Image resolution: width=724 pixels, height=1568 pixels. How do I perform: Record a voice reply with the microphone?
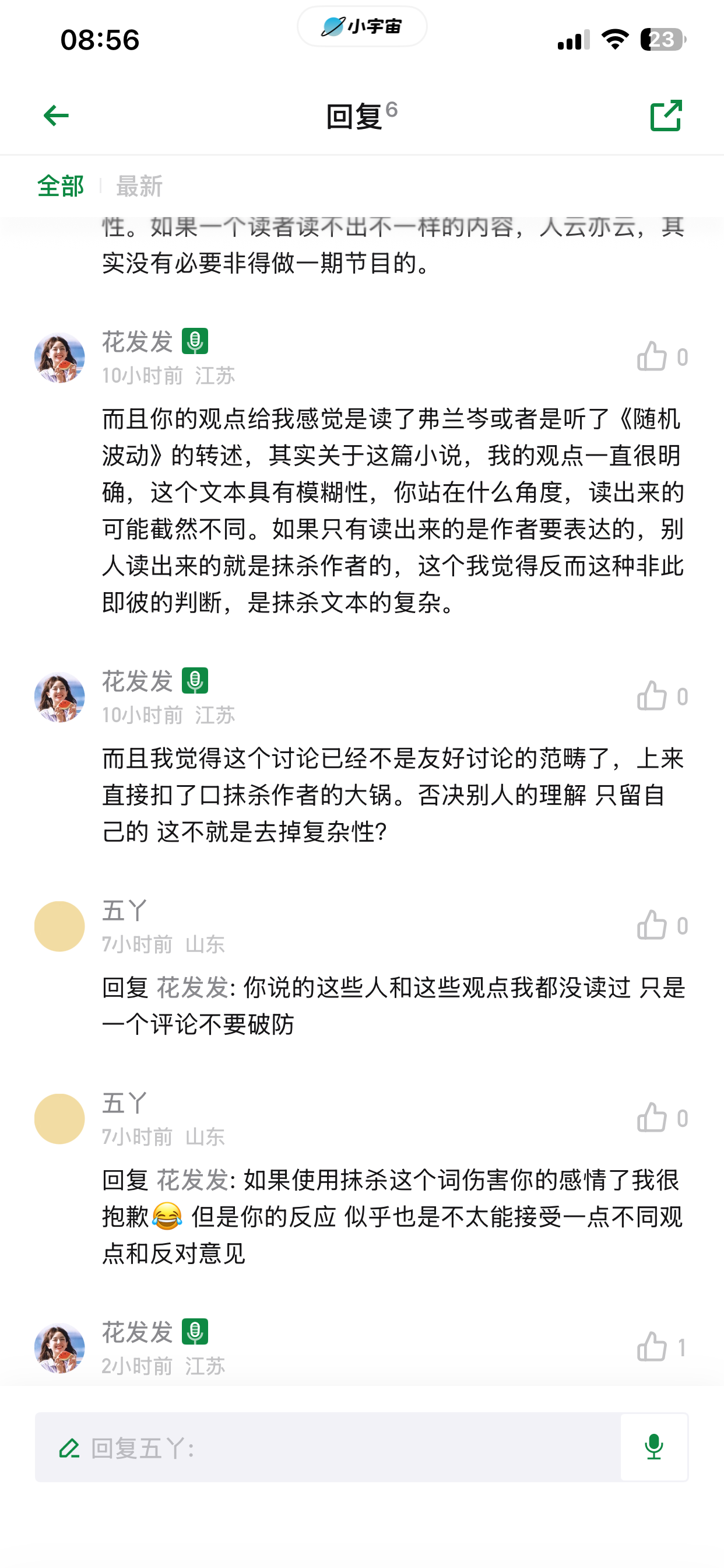tap(654, 1447)
